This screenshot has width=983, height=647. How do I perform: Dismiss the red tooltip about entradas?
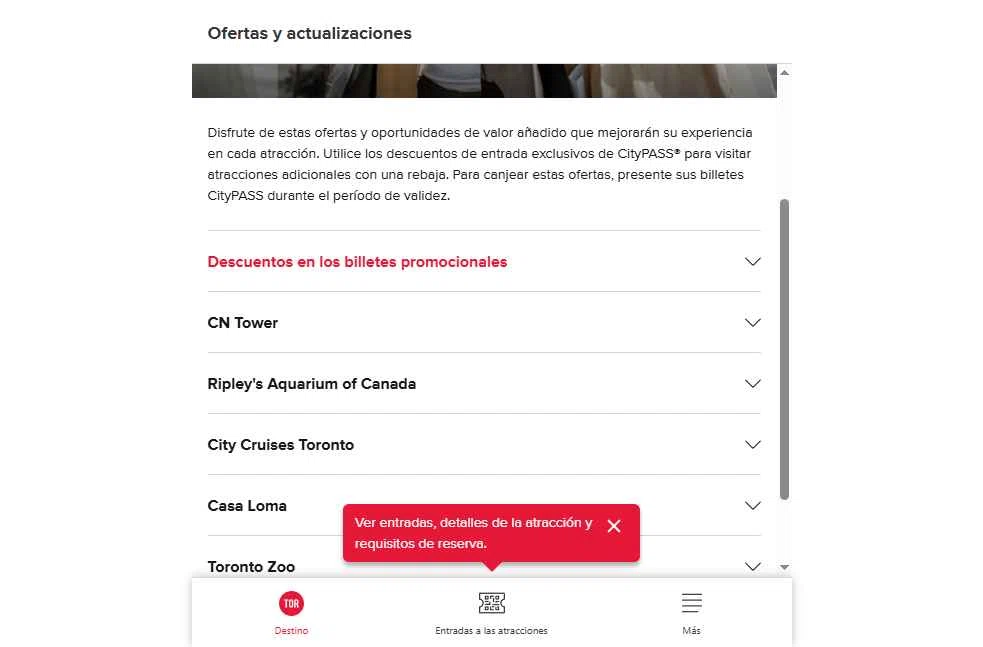coord(614,526)
